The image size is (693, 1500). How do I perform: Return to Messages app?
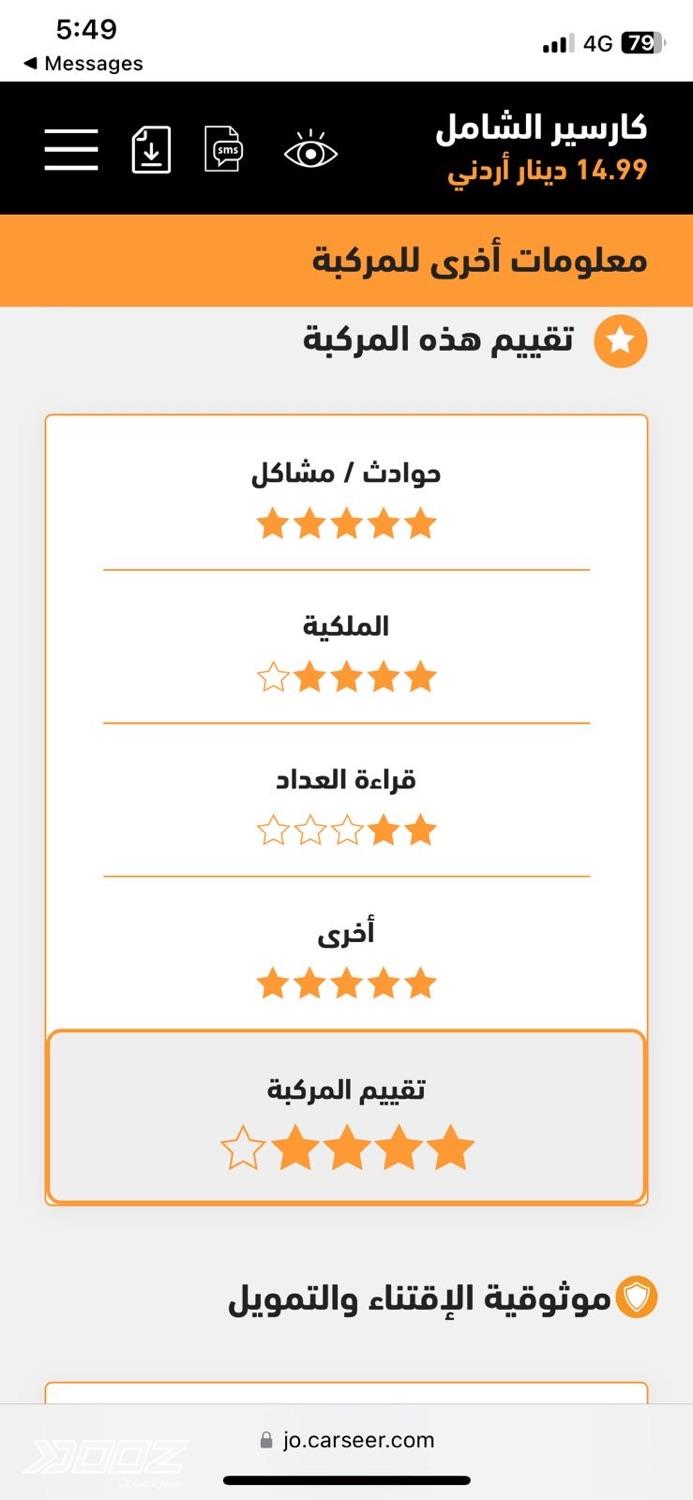pos(83,63)
